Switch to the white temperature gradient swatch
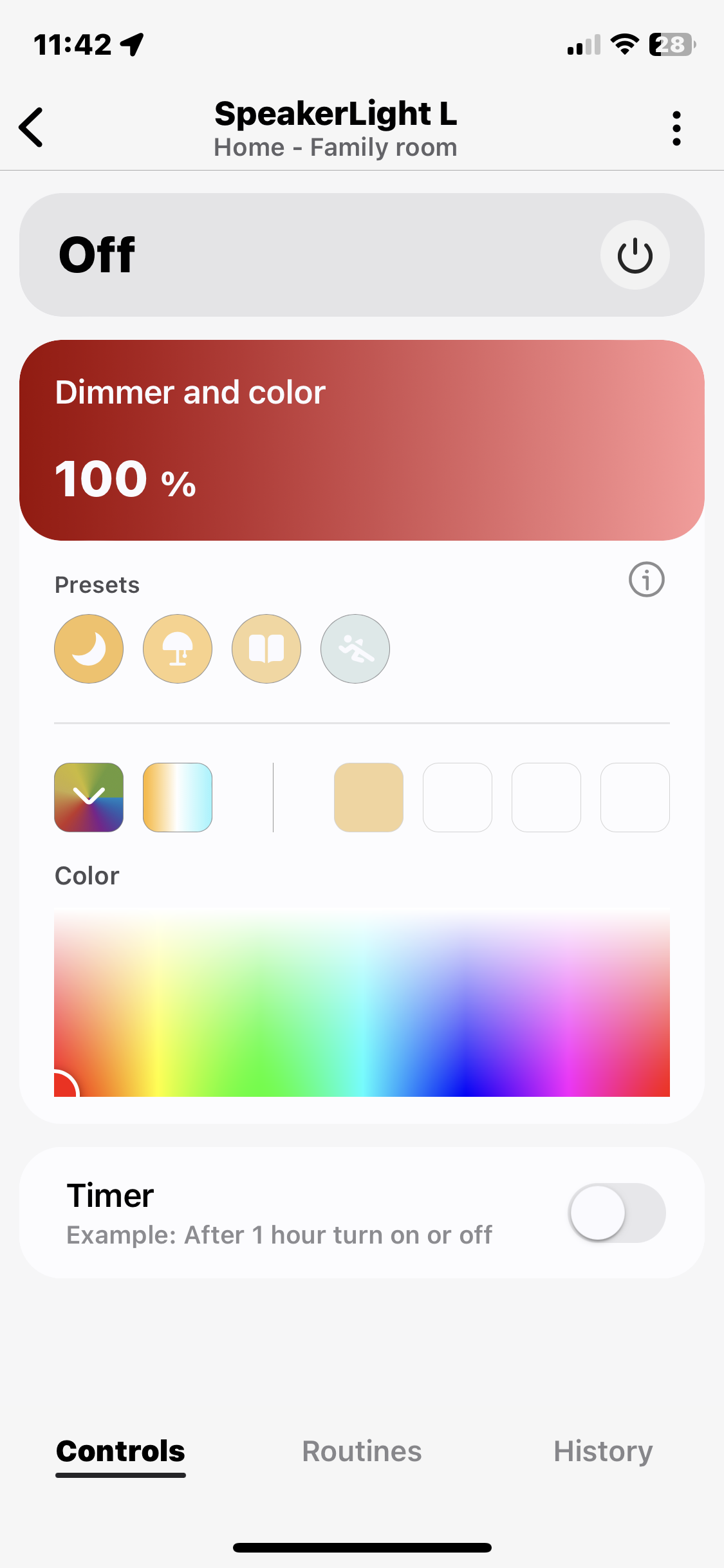This screenshot has width=724, height=1568. pyautogui.click(x=178, y=798)
